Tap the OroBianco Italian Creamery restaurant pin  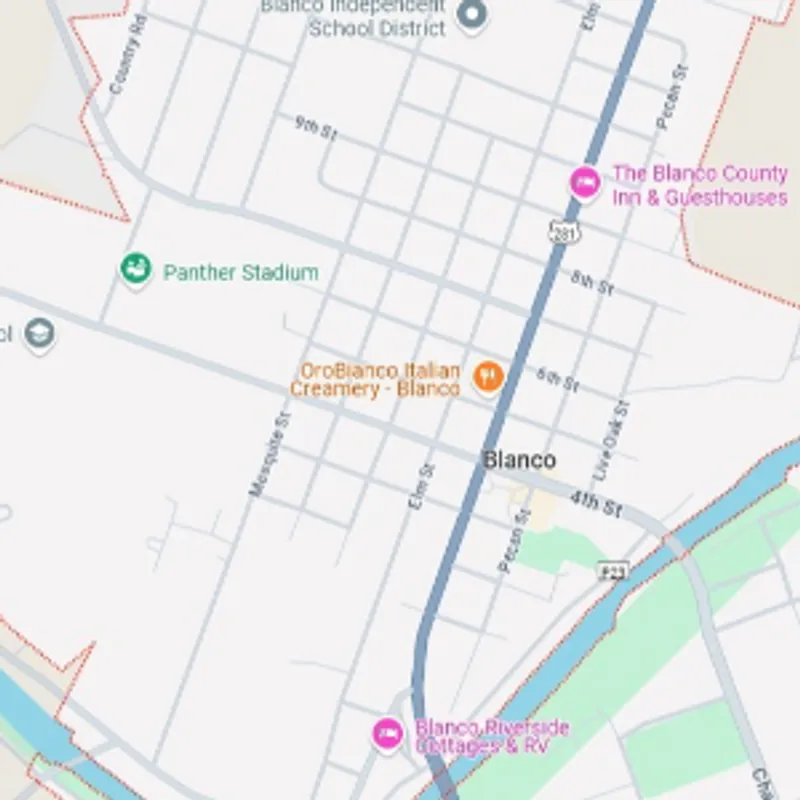click(488, 377)
